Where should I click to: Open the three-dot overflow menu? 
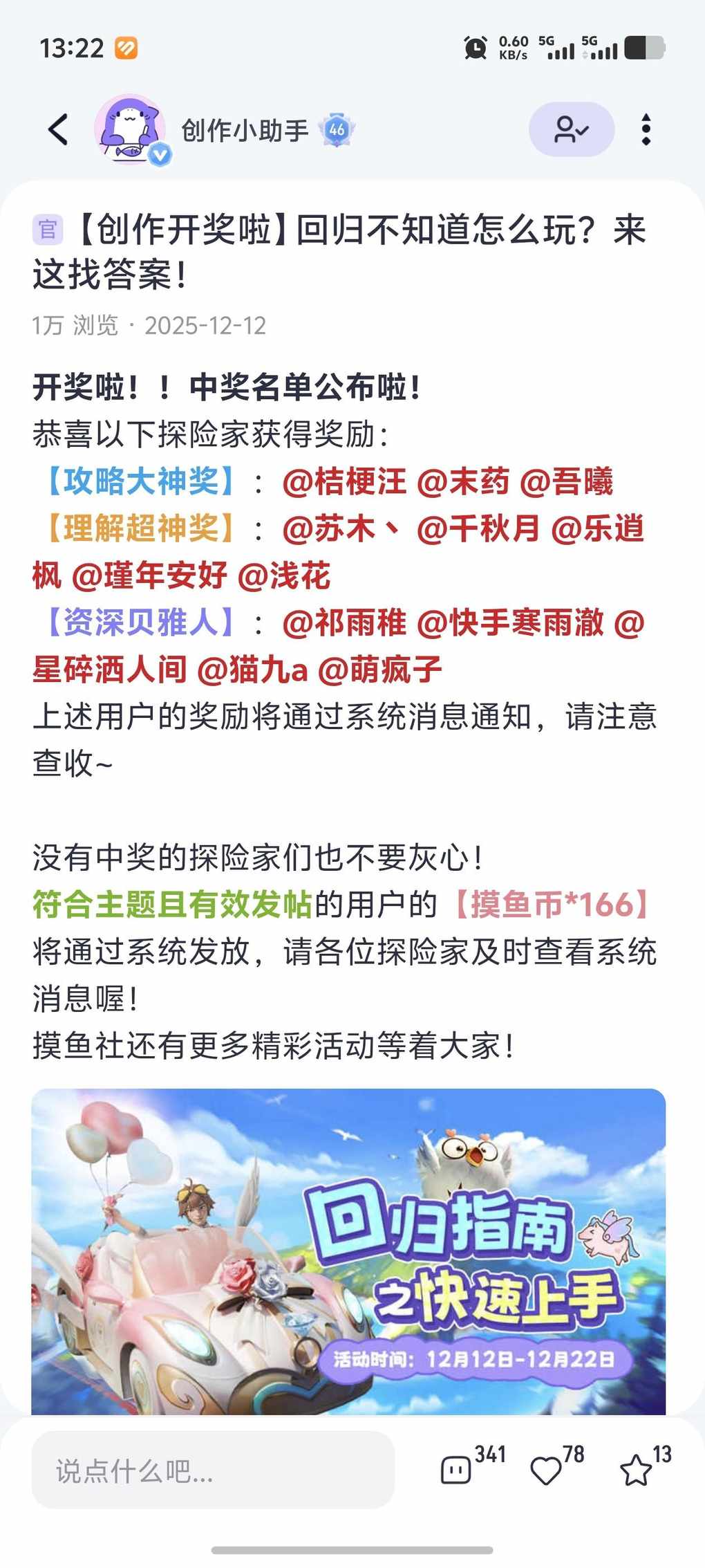[x=646, y=129]
